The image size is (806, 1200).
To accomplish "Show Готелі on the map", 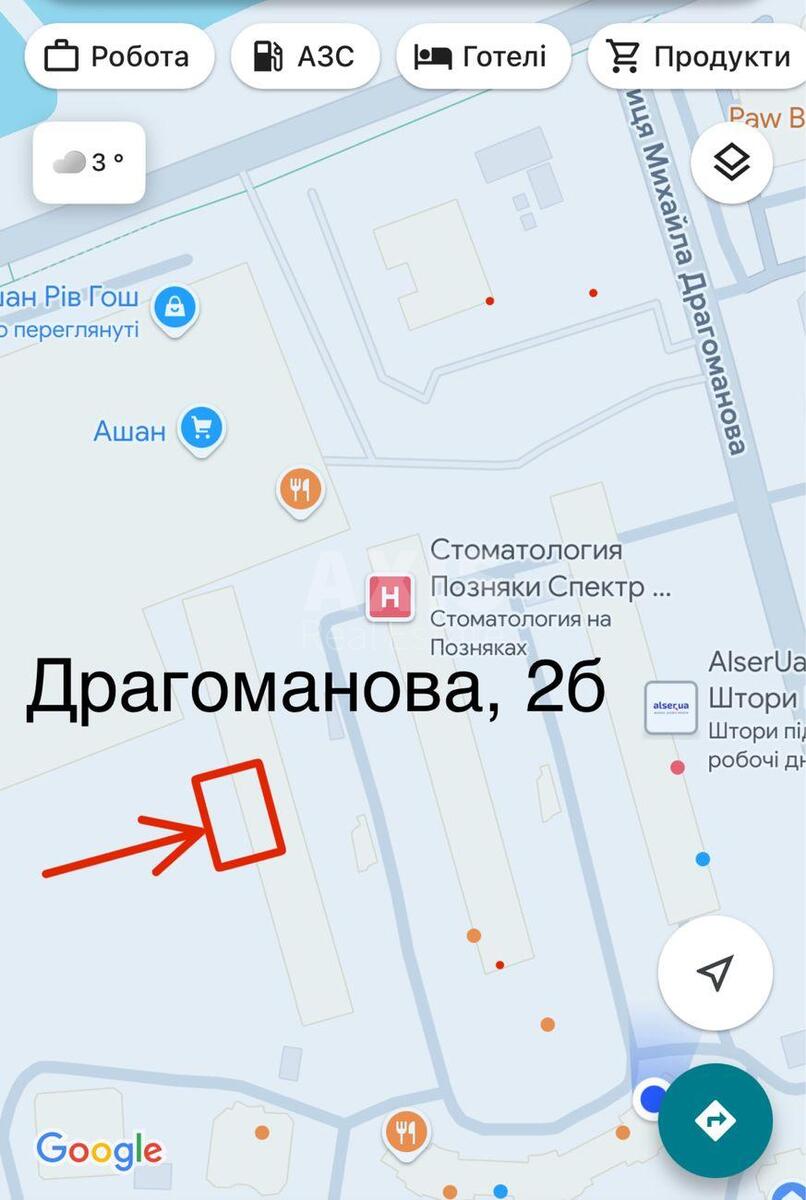I will click(x=483, y=56).
